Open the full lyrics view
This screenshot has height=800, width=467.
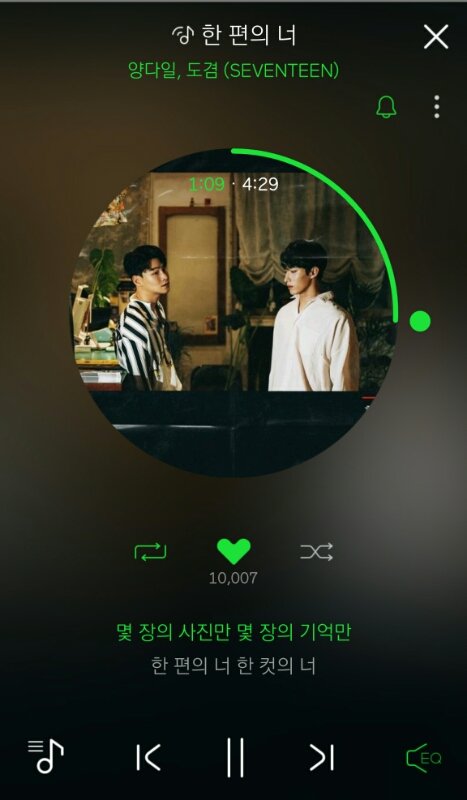coord(233,649)
